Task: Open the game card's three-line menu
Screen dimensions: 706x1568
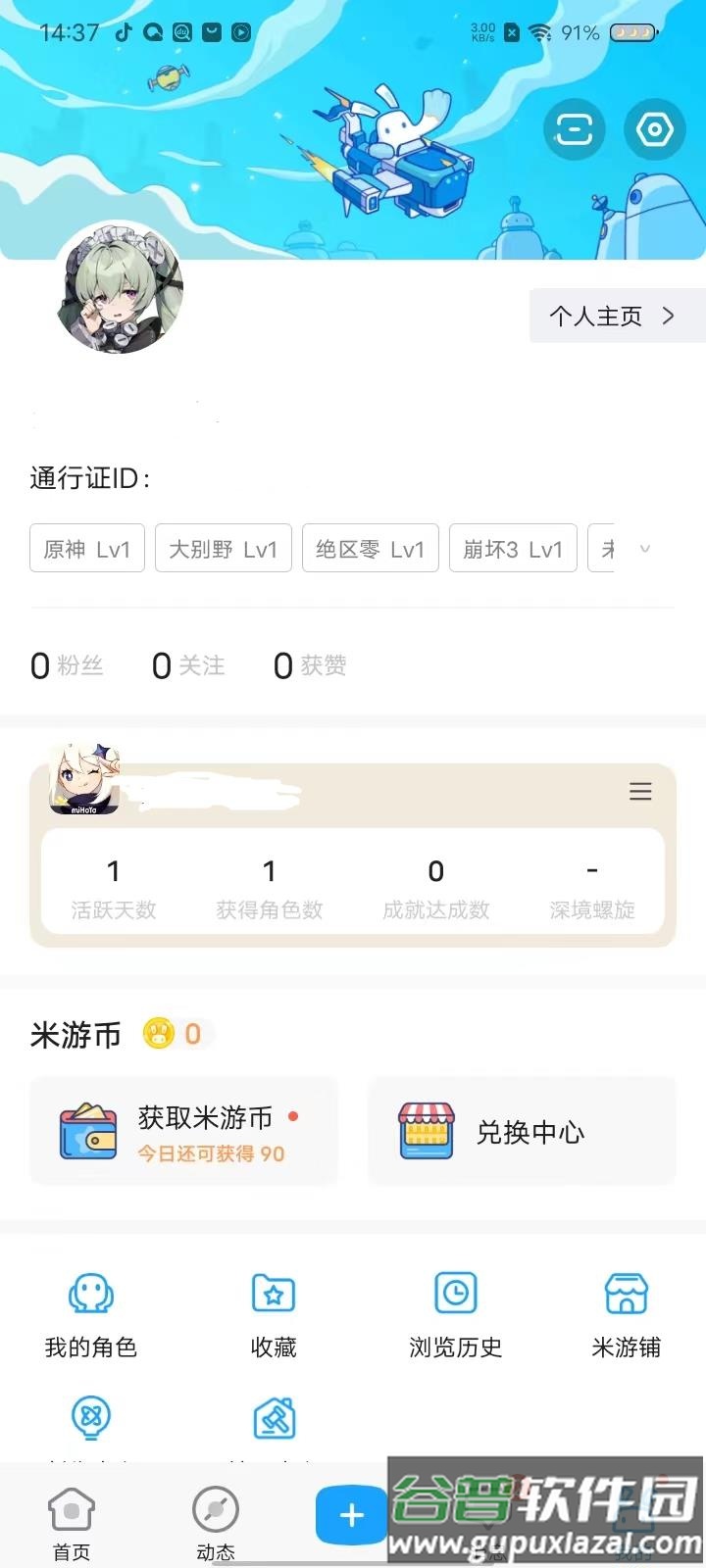Action: pyautogui.click(x=640, y=792)
